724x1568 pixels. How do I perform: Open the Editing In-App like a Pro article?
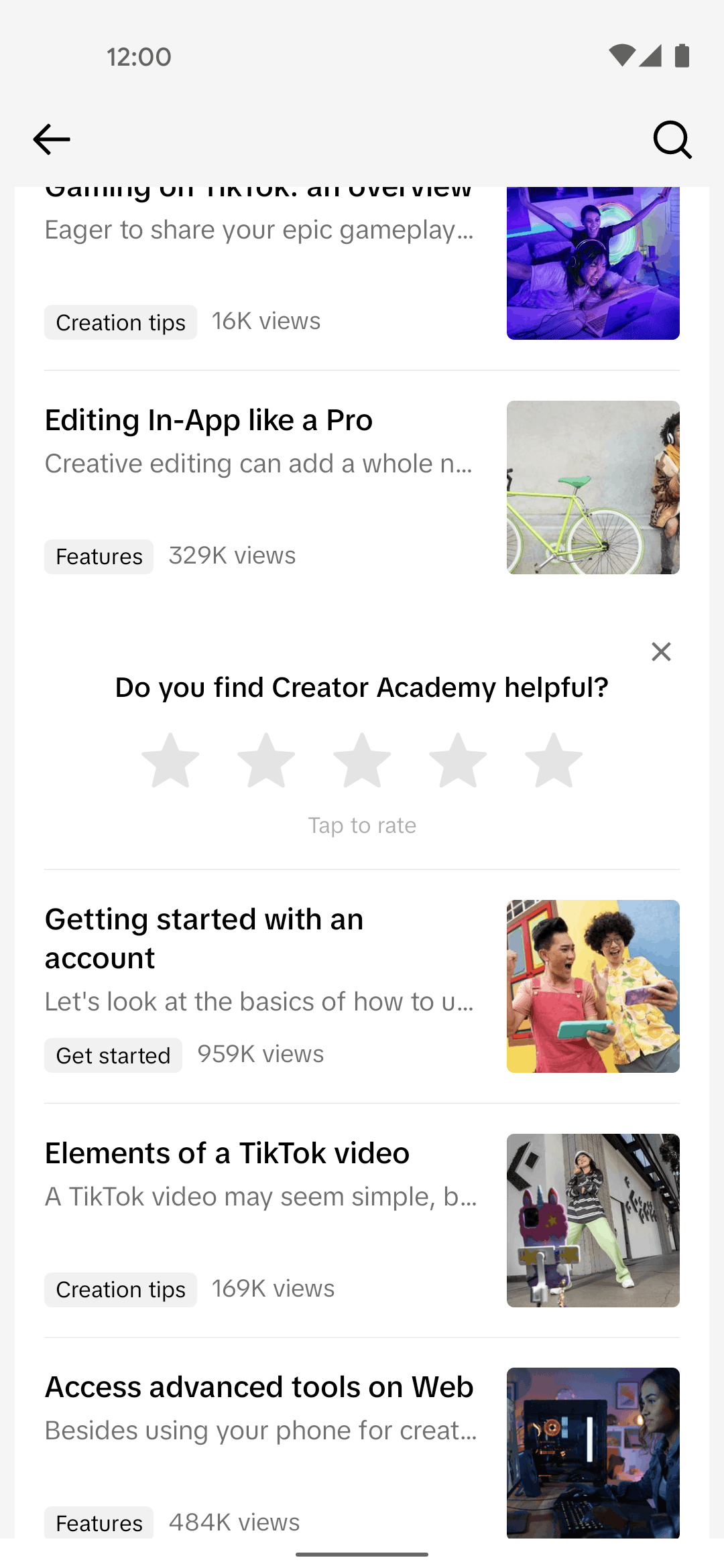click(209, 421)
